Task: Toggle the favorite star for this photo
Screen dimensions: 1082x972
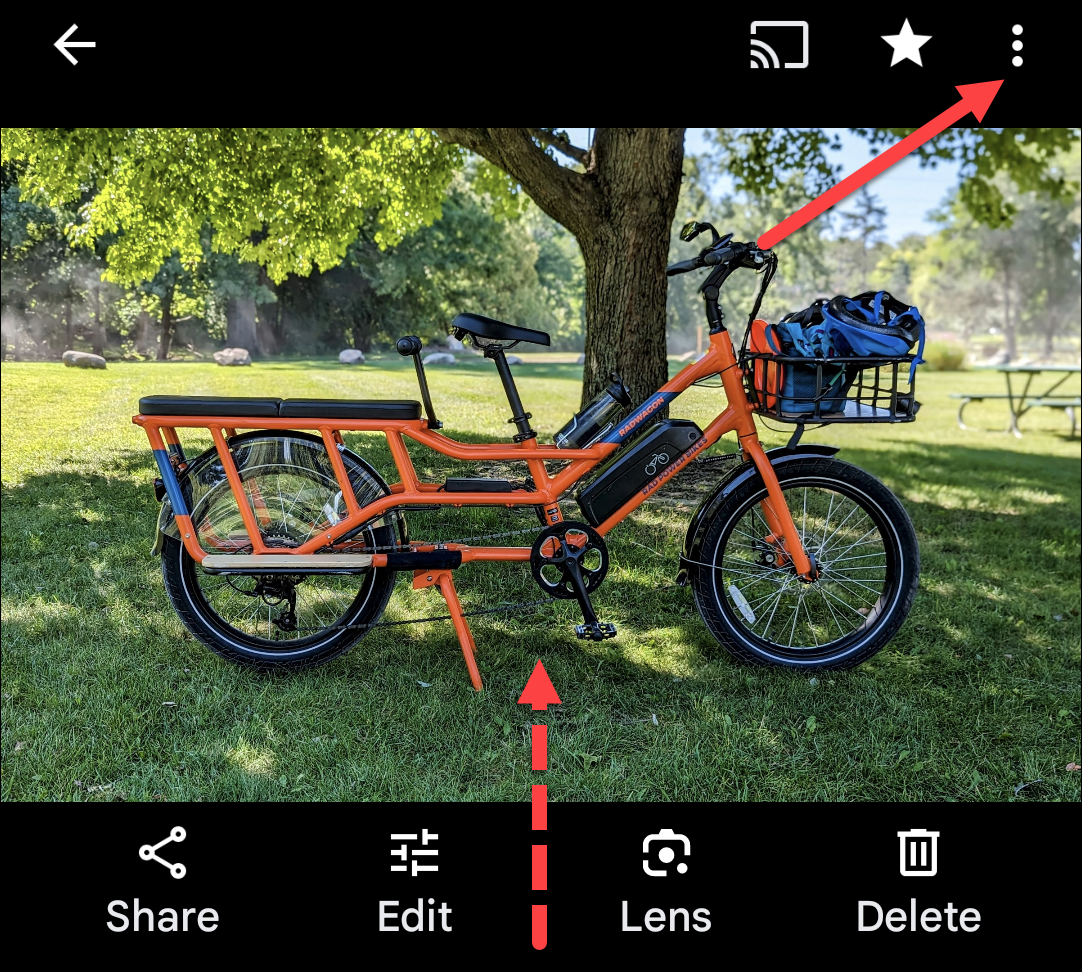Action: tap(906, 46)
